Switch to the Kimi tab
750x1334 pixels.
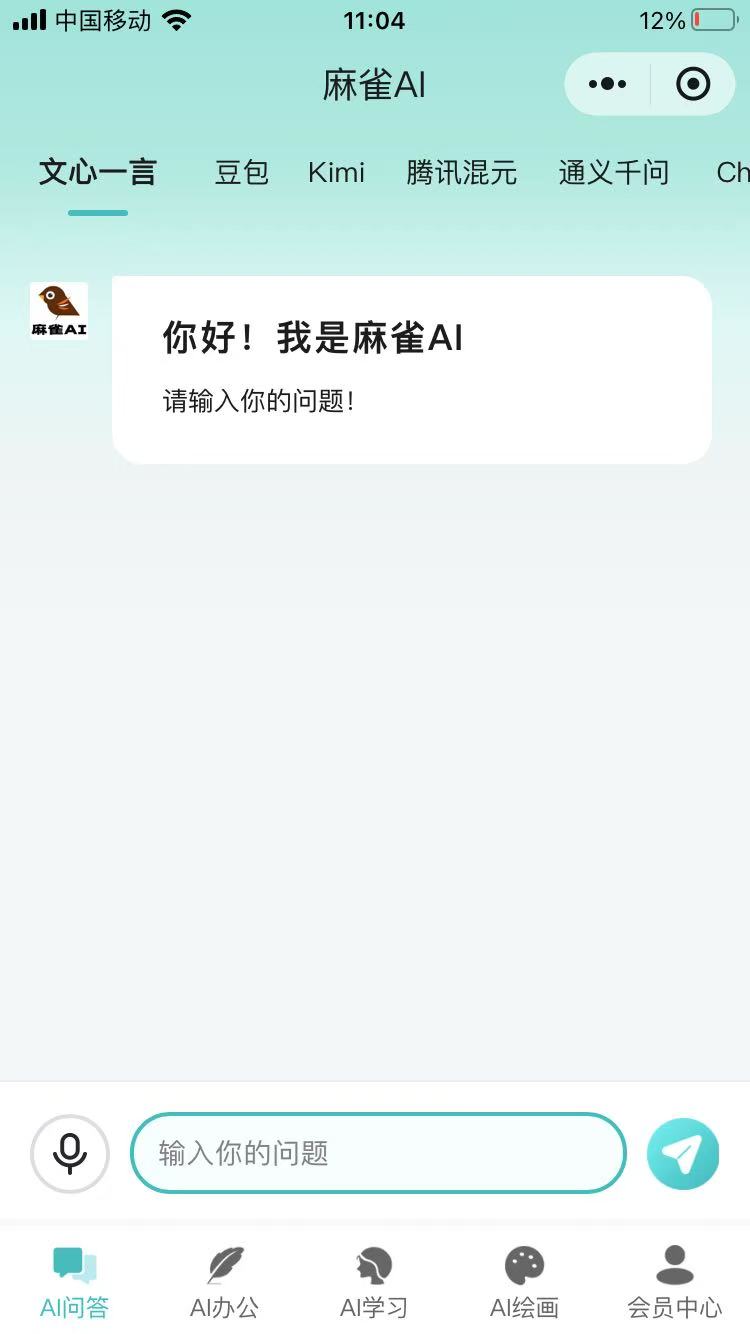tap(336, 172)
